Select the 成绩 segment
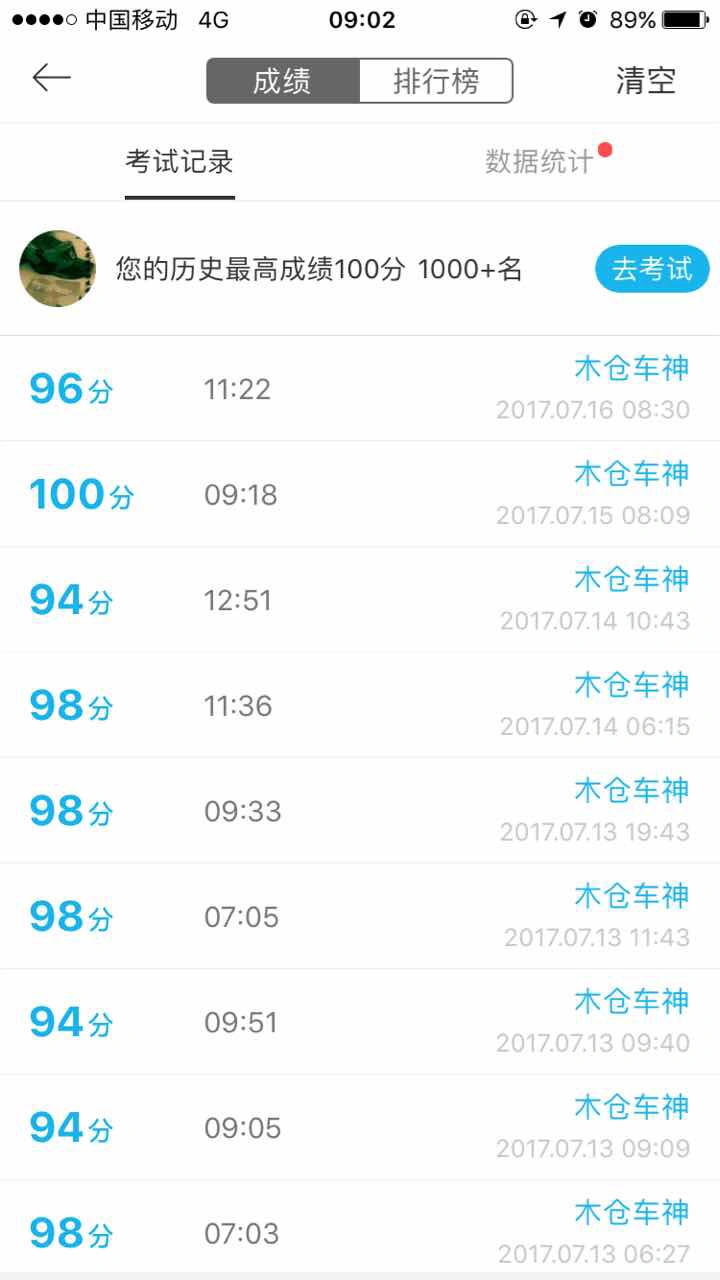Viewport: 720px width, 1280px height. coord(282,81)
